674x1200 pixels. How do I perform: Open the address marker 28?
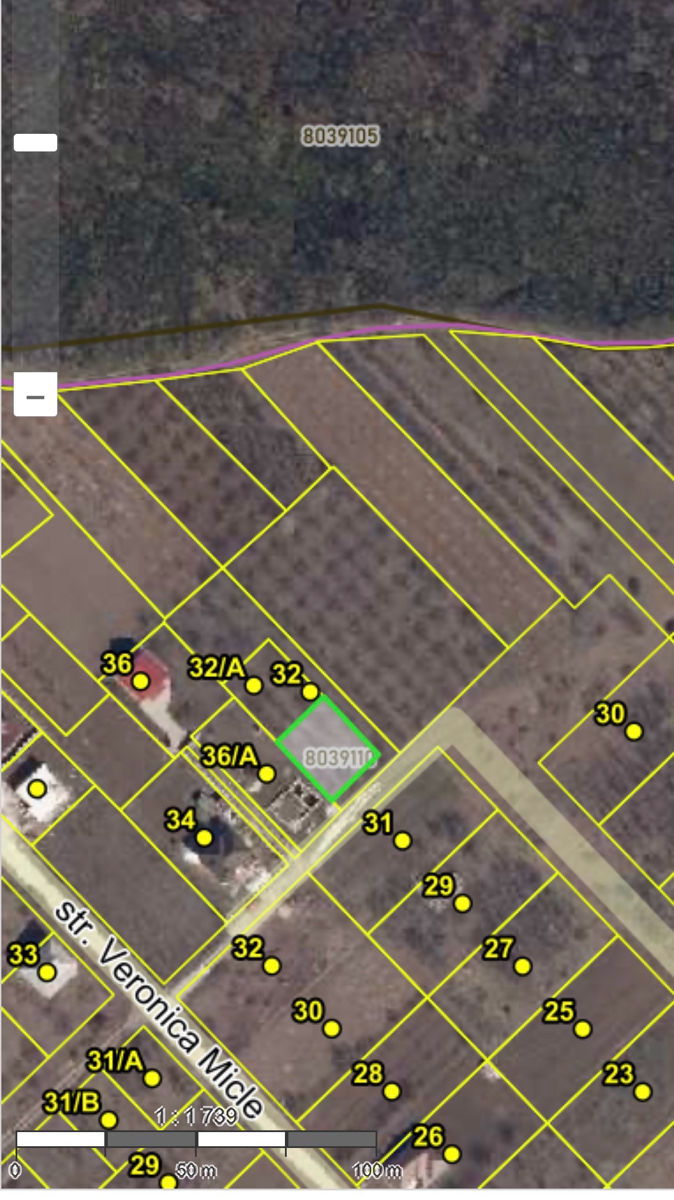392,1091
